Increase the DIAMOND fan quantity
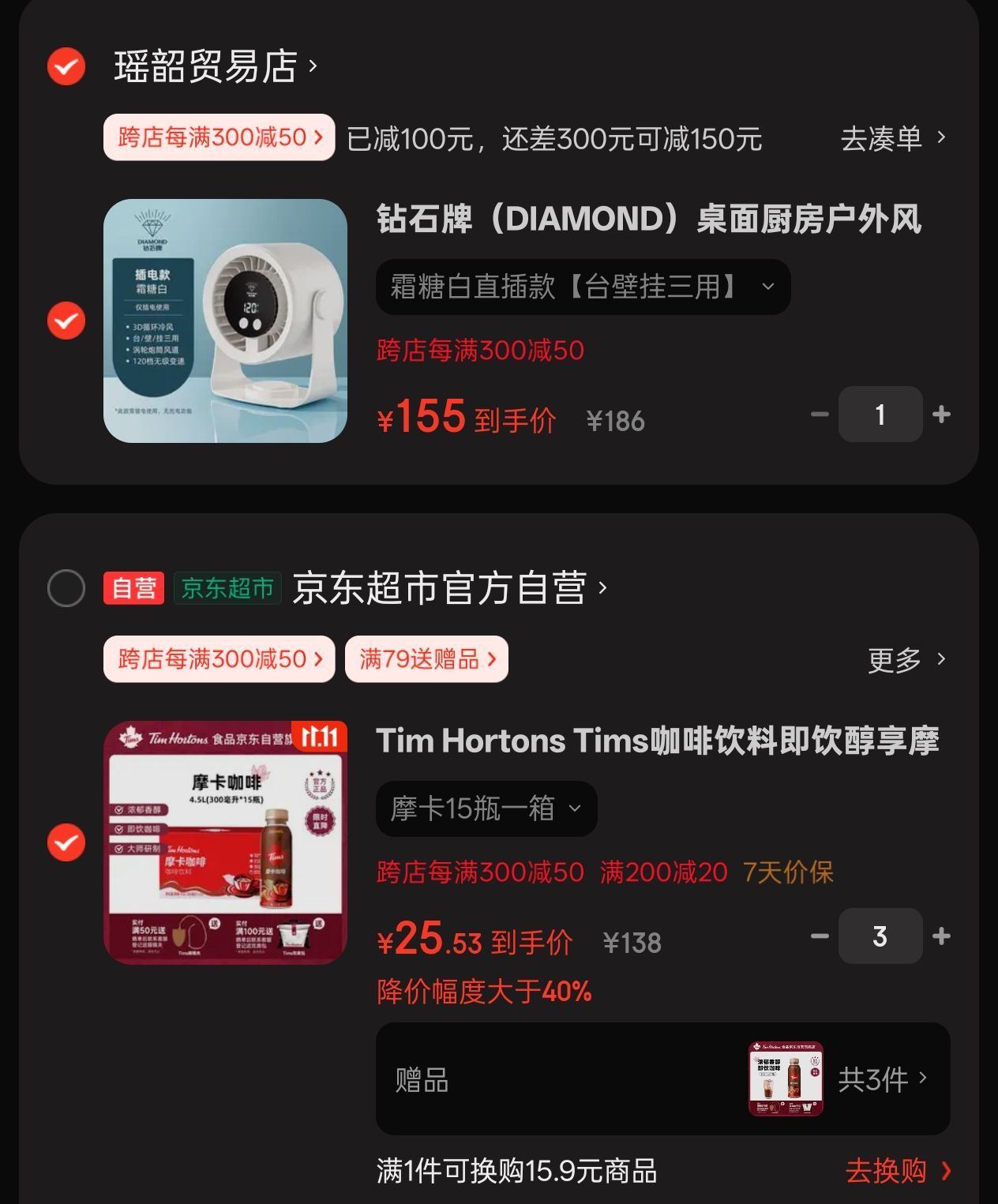The image size is (998, 1204). click(x=941, y=414)
